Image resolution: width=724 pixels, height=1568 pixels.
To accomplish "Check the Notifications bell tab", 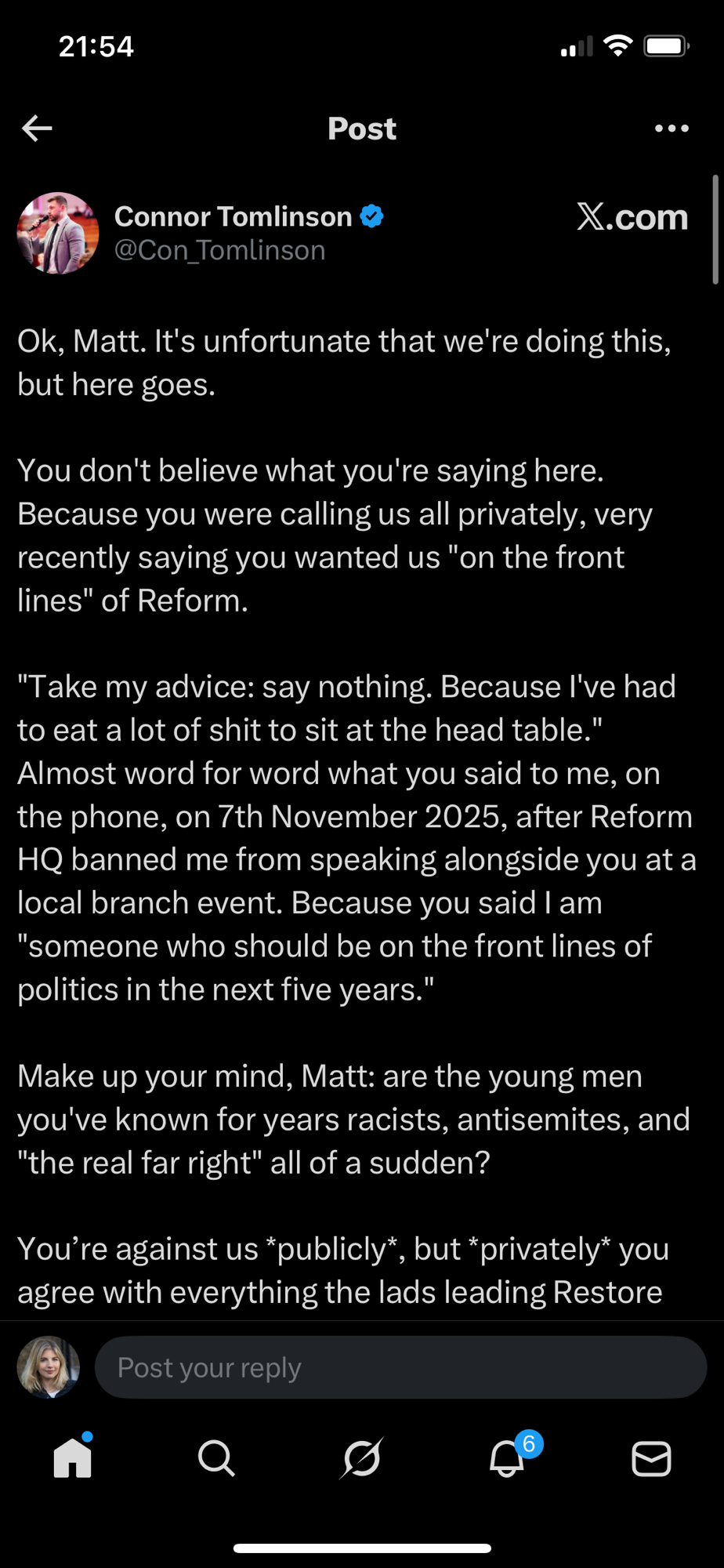I will coord(507,1458).
